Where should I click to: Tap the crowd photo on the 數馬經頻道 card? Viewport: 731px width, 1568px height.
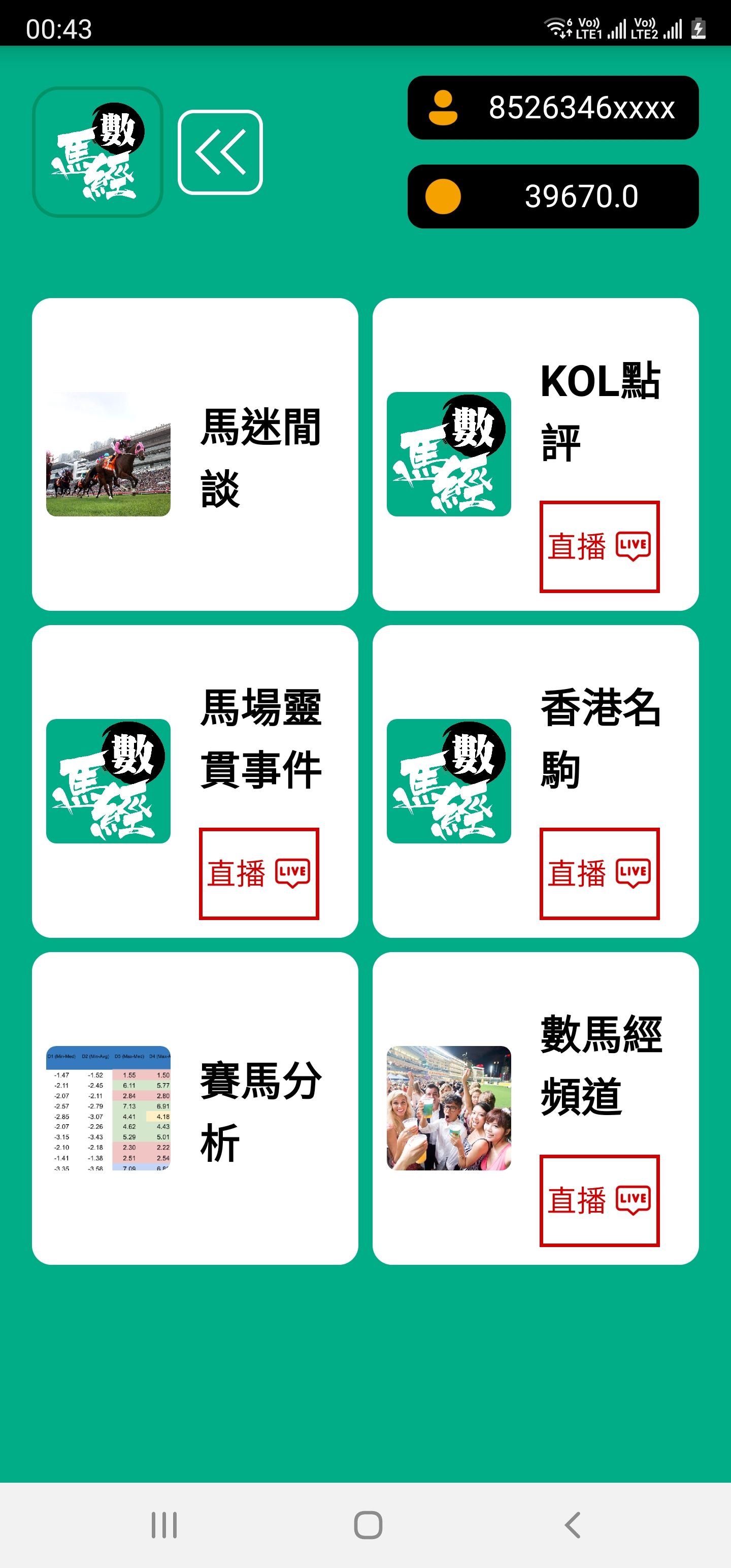449,1109
